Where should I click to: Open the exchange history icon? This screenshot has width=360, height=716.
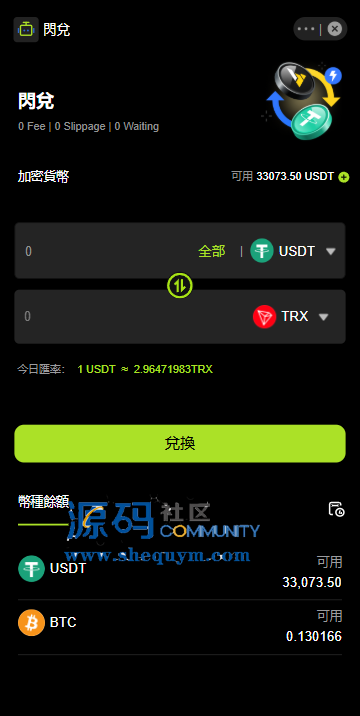(x=336, y=509)
